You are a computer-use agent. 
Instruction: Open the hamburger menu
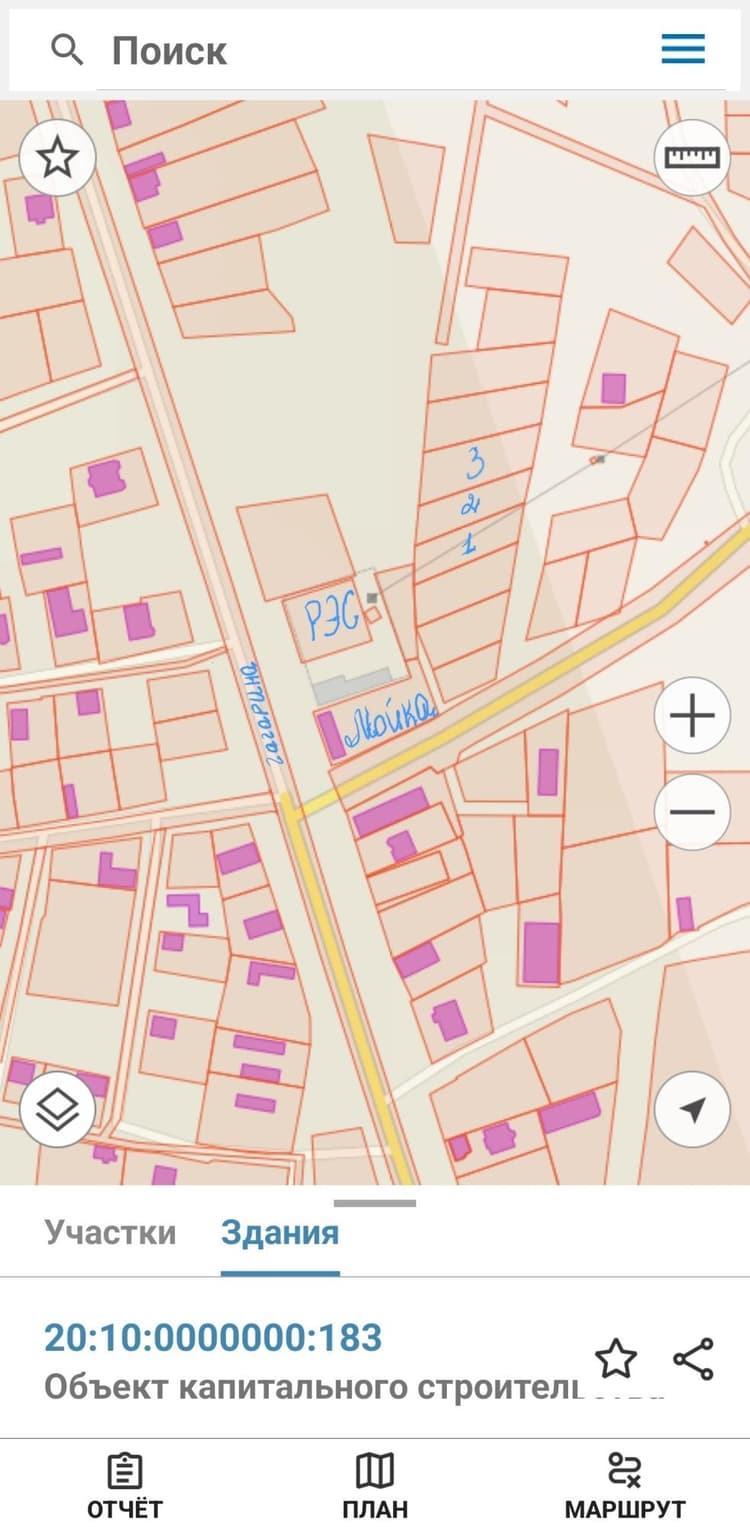tap(683, 49)
